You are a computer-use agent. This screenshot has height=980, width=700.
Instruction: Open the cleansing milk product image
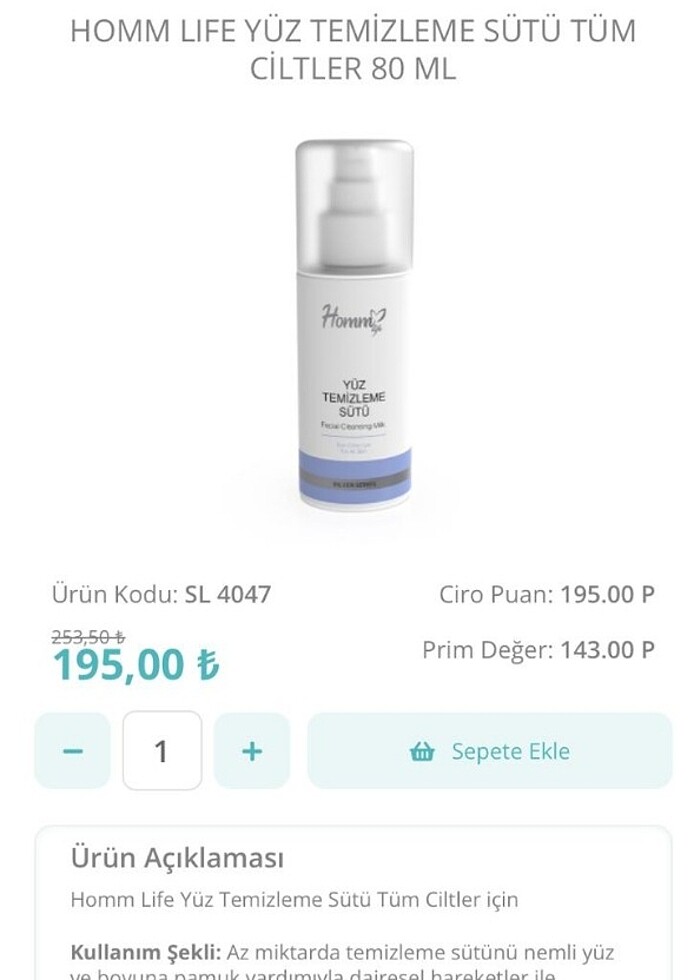[x=354, y=325]
